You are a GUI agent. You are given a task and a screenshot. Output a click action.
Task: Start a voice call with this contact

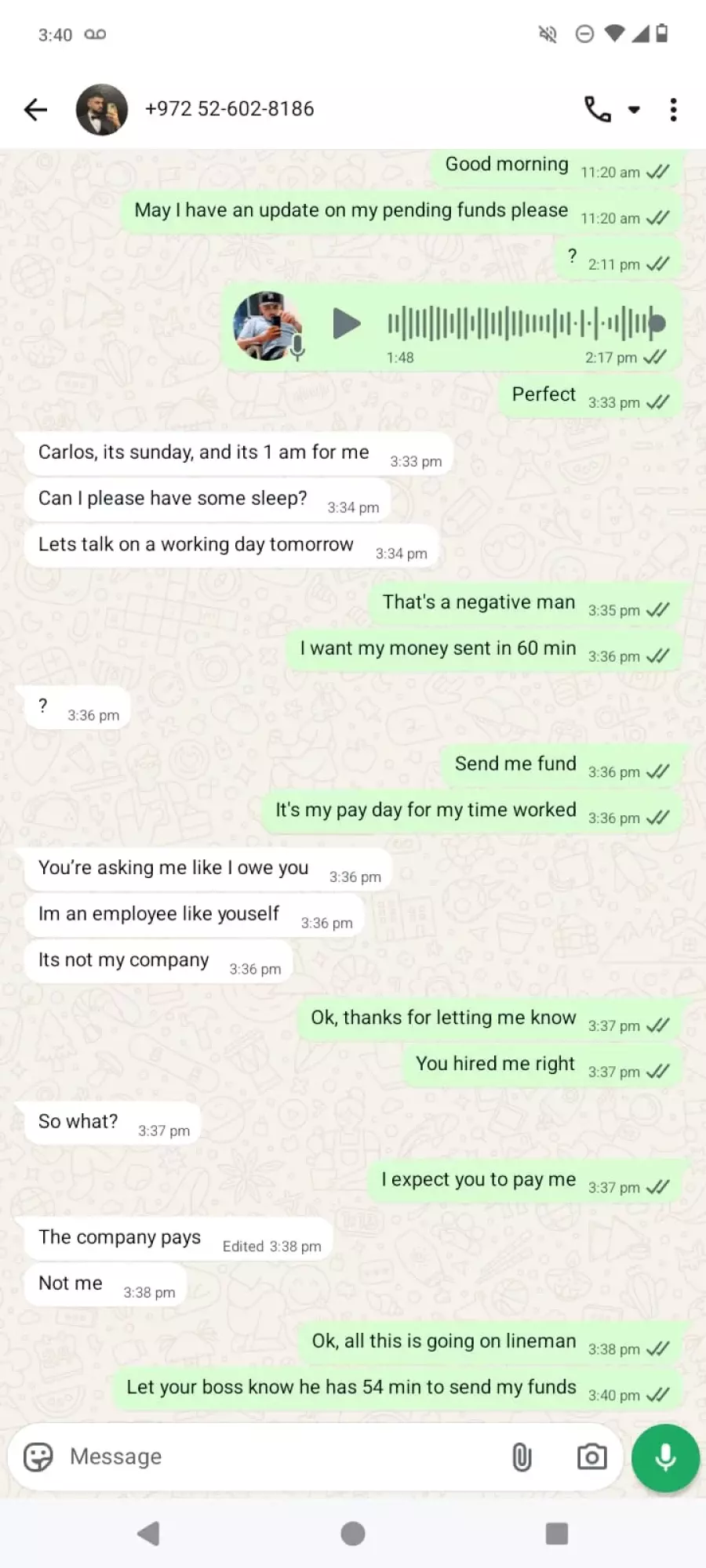(598, 110)
